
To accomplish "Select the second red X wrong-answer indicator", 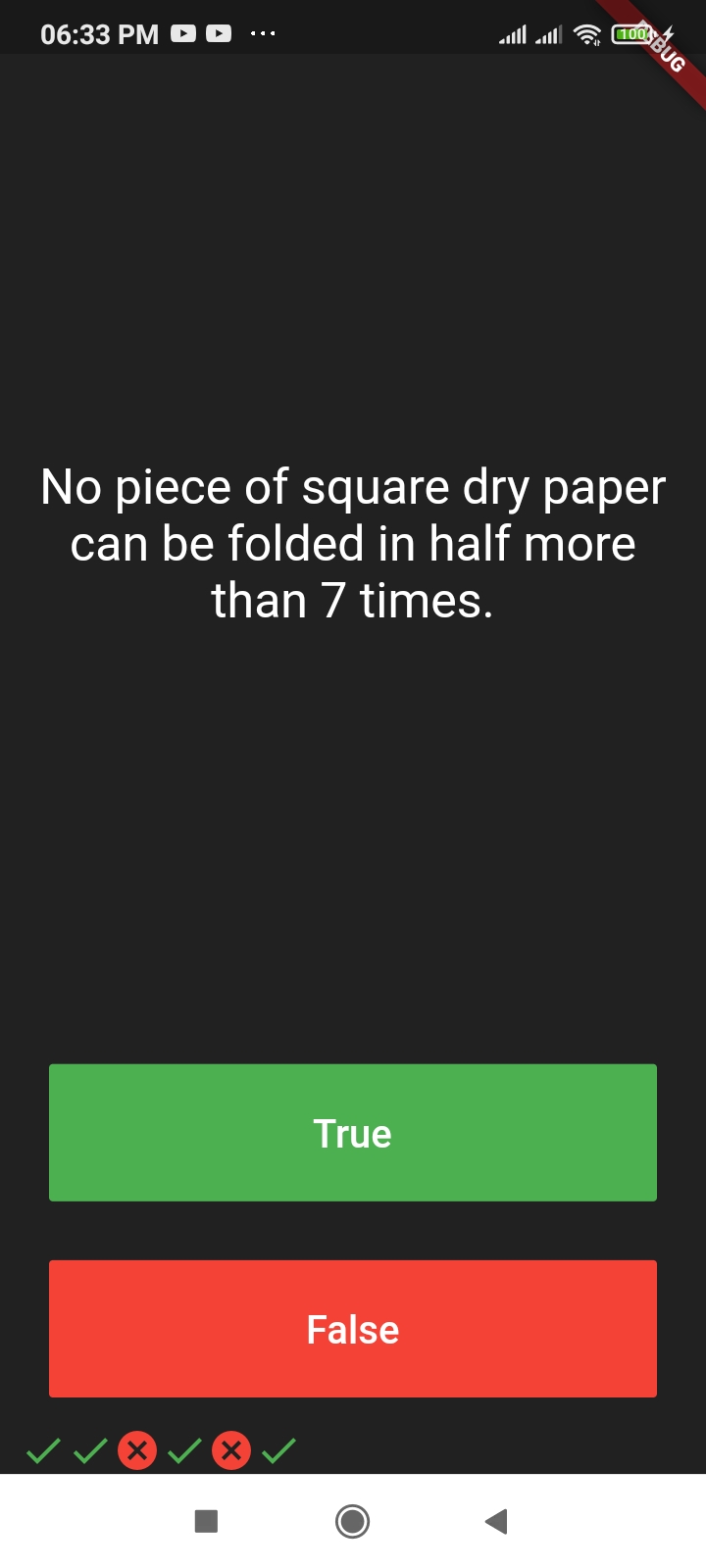I will click(x=231, y=1450).
